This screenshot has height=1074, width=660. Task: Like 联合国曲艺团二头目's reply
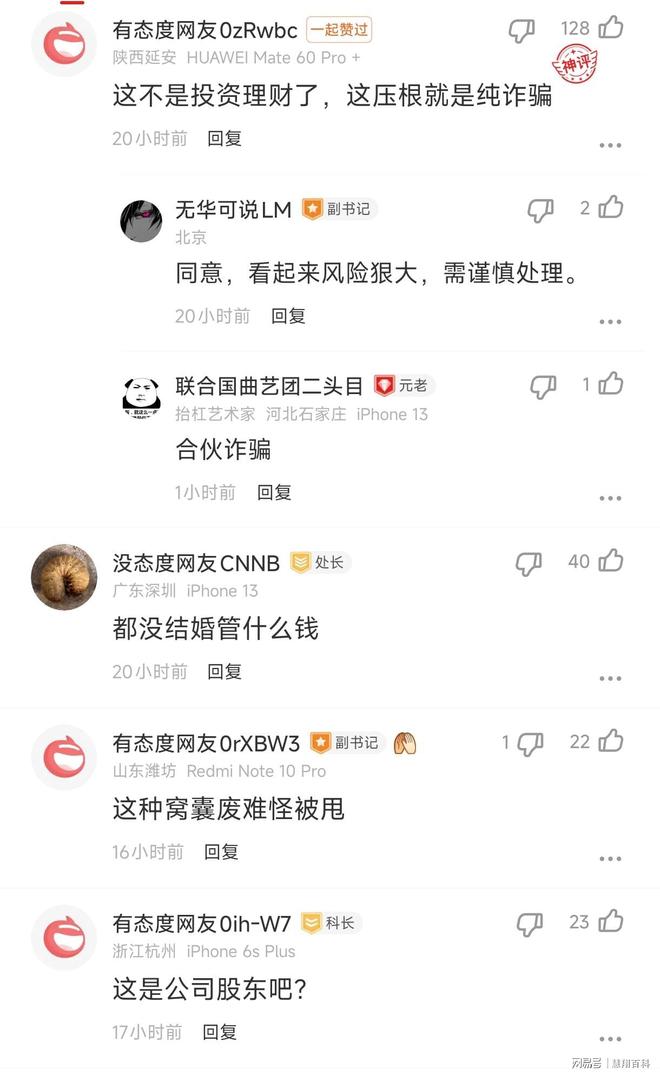click(x=611, y=384)
